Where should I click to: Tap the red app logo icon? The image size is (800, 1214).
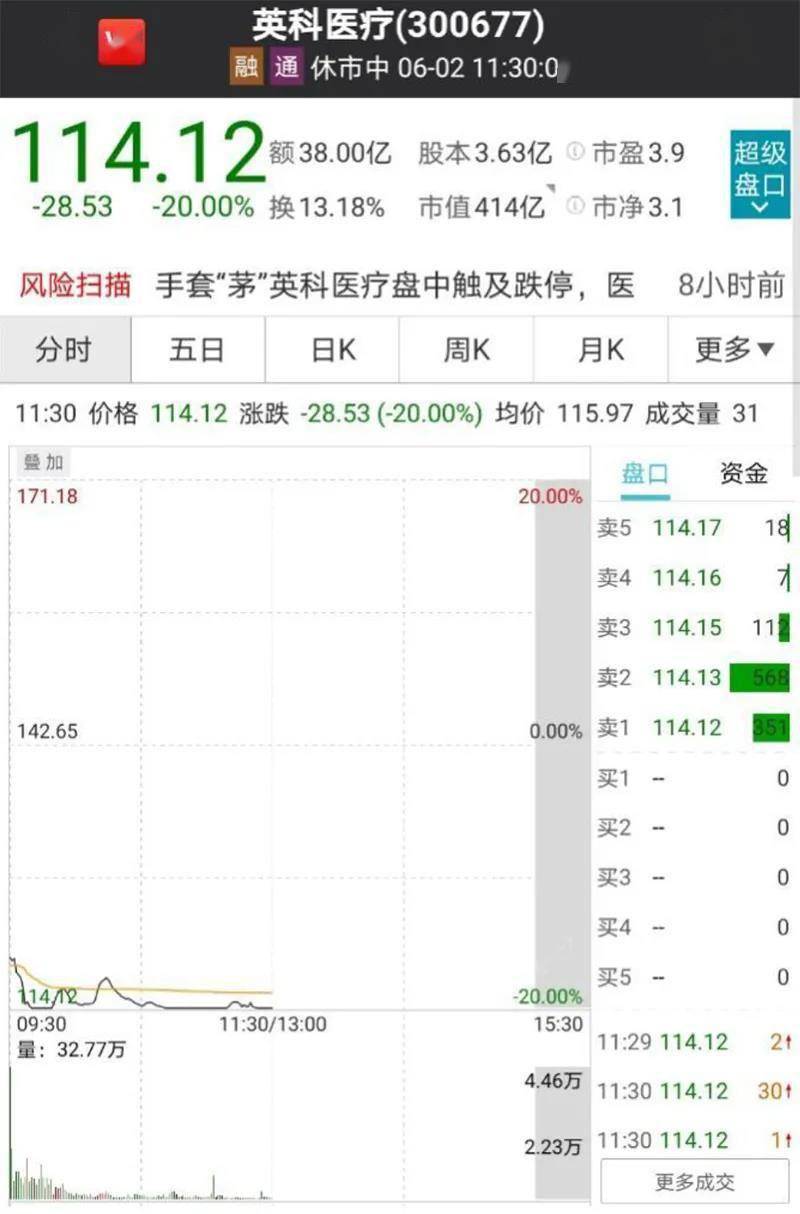[x=121, y=43]
